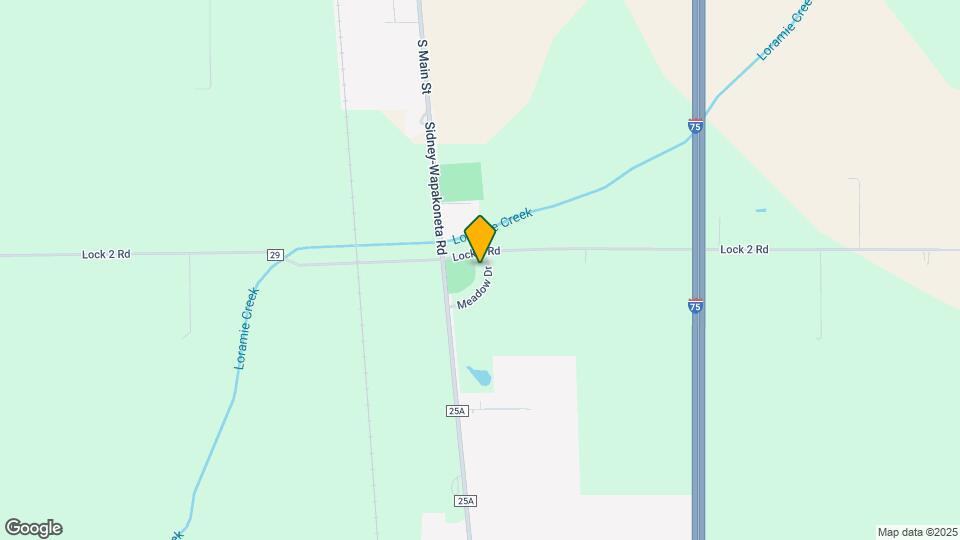Tap the orange map marker on Lock 2 Rd

pyautogui.click(x=480, y=238)
